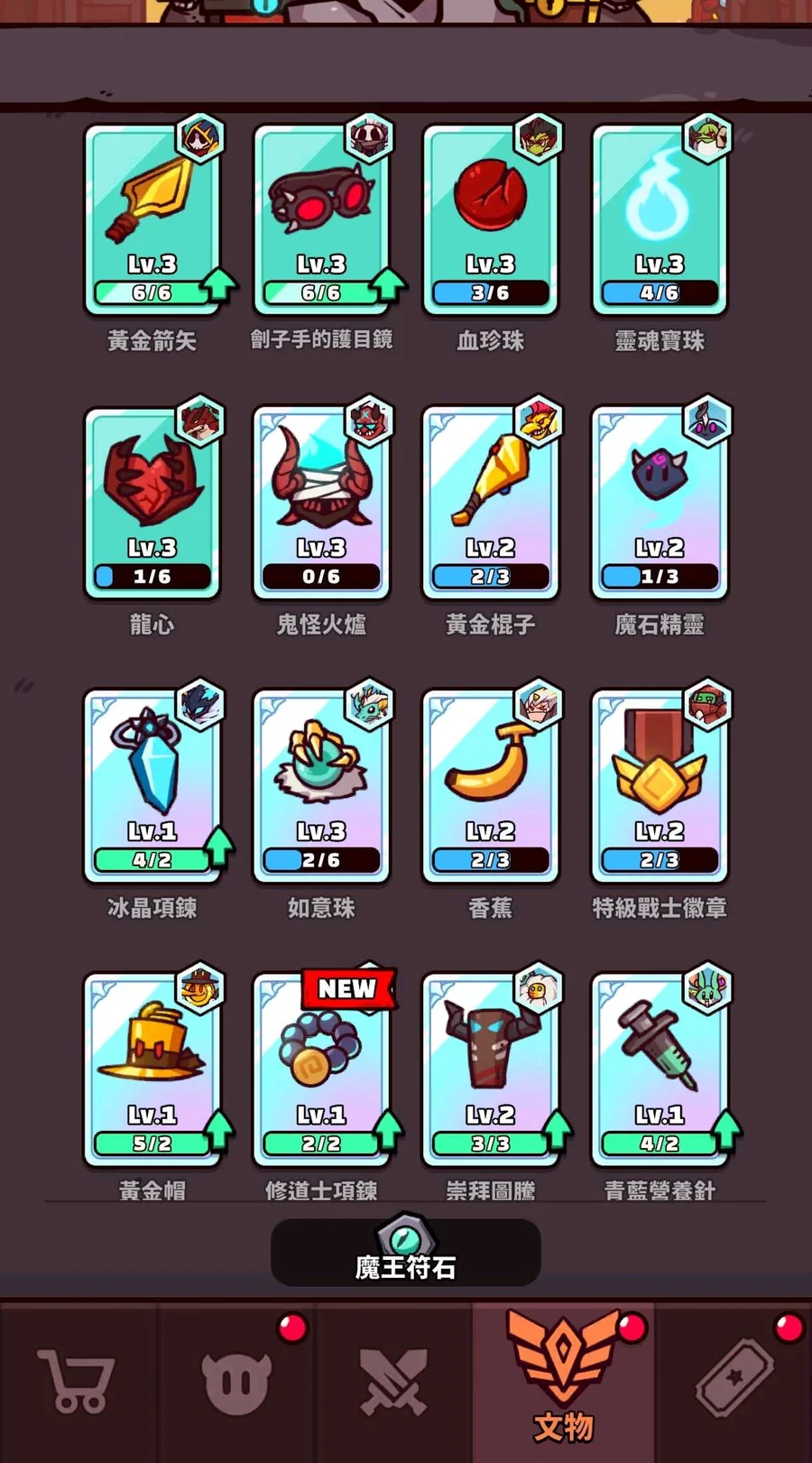
Task: Open the 靈魂寶珠 artifact card
Action: click(x=660, y=219)
